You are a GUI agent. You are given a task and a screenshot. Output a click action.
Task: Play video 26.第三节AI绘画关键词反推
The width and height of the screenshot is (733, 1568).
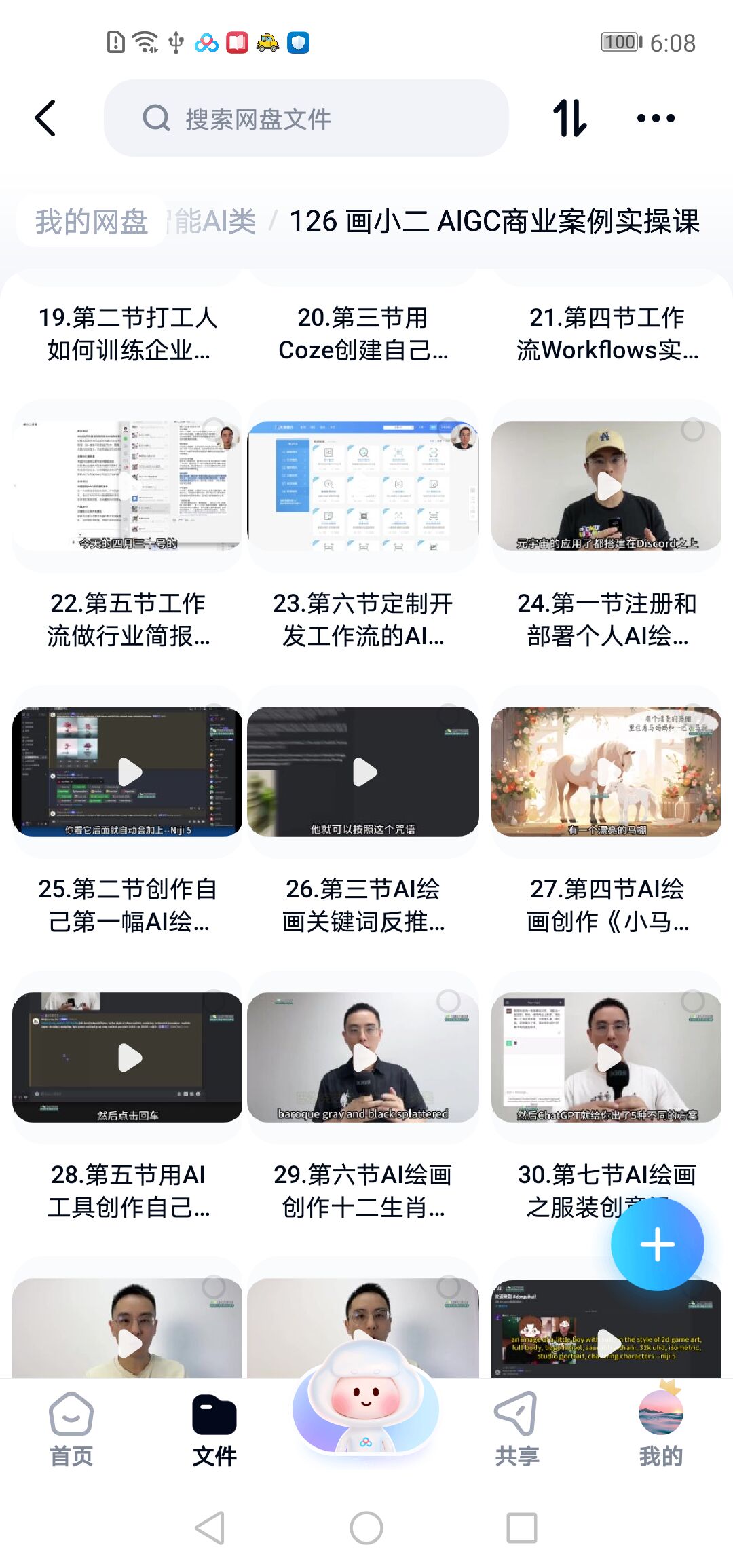coord(363,772)
